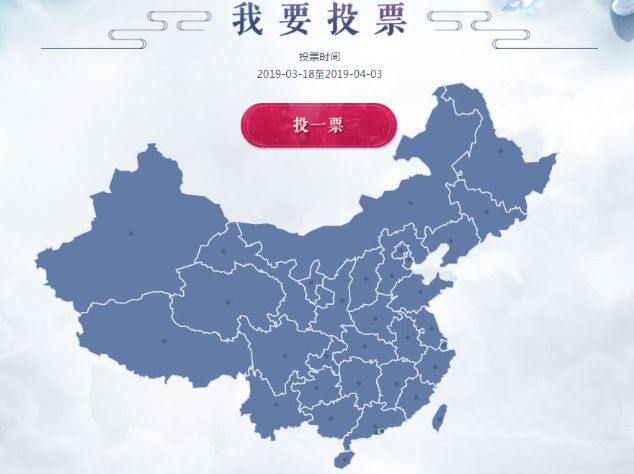634x474 pixels.
Task: Choose Sichuan province on the map
Action: tap(284, 355)
